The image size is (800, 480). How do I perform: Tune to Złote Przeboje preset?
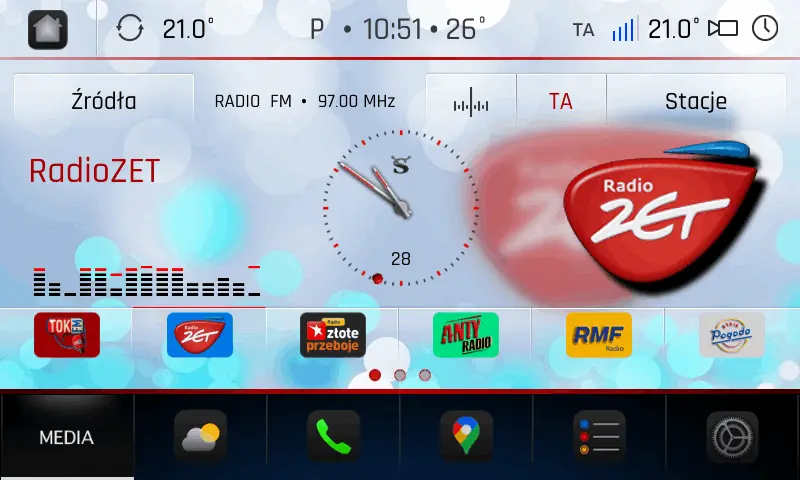pyautogui.click(x=333, y=335)
